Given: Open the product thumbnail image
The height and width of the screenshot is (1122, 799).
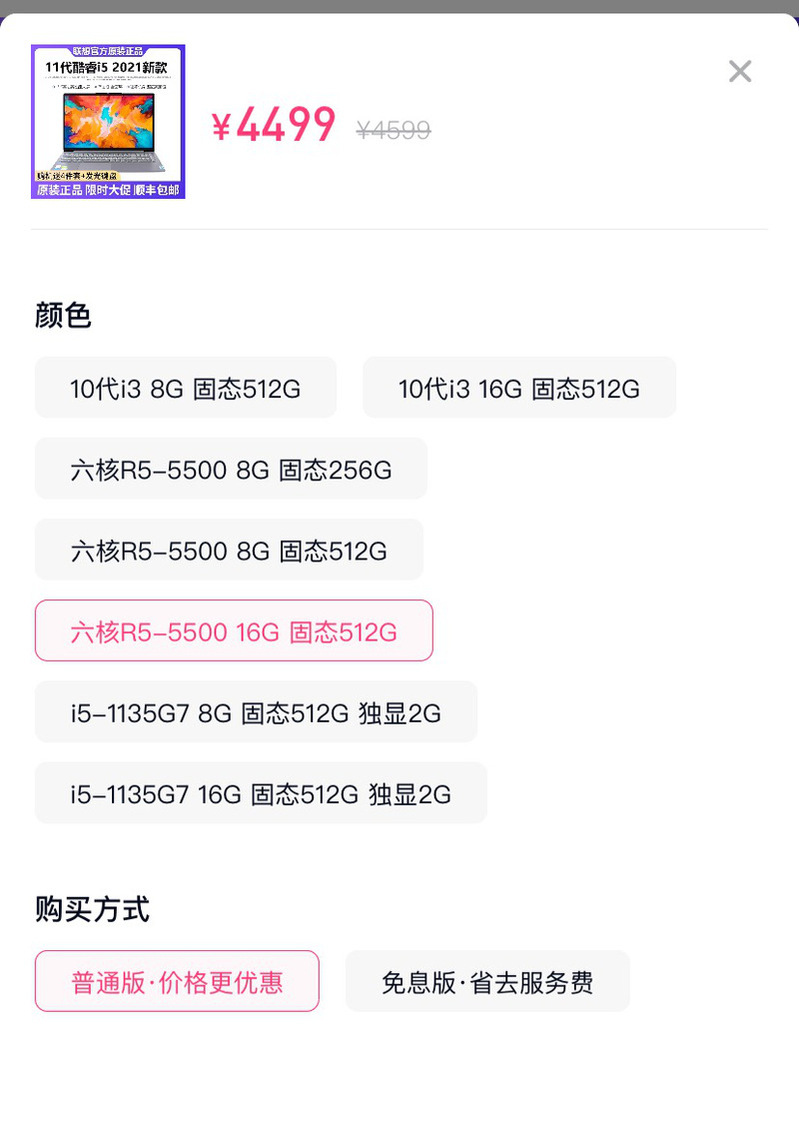Looking at the screenshot, I should pos(108,121).
